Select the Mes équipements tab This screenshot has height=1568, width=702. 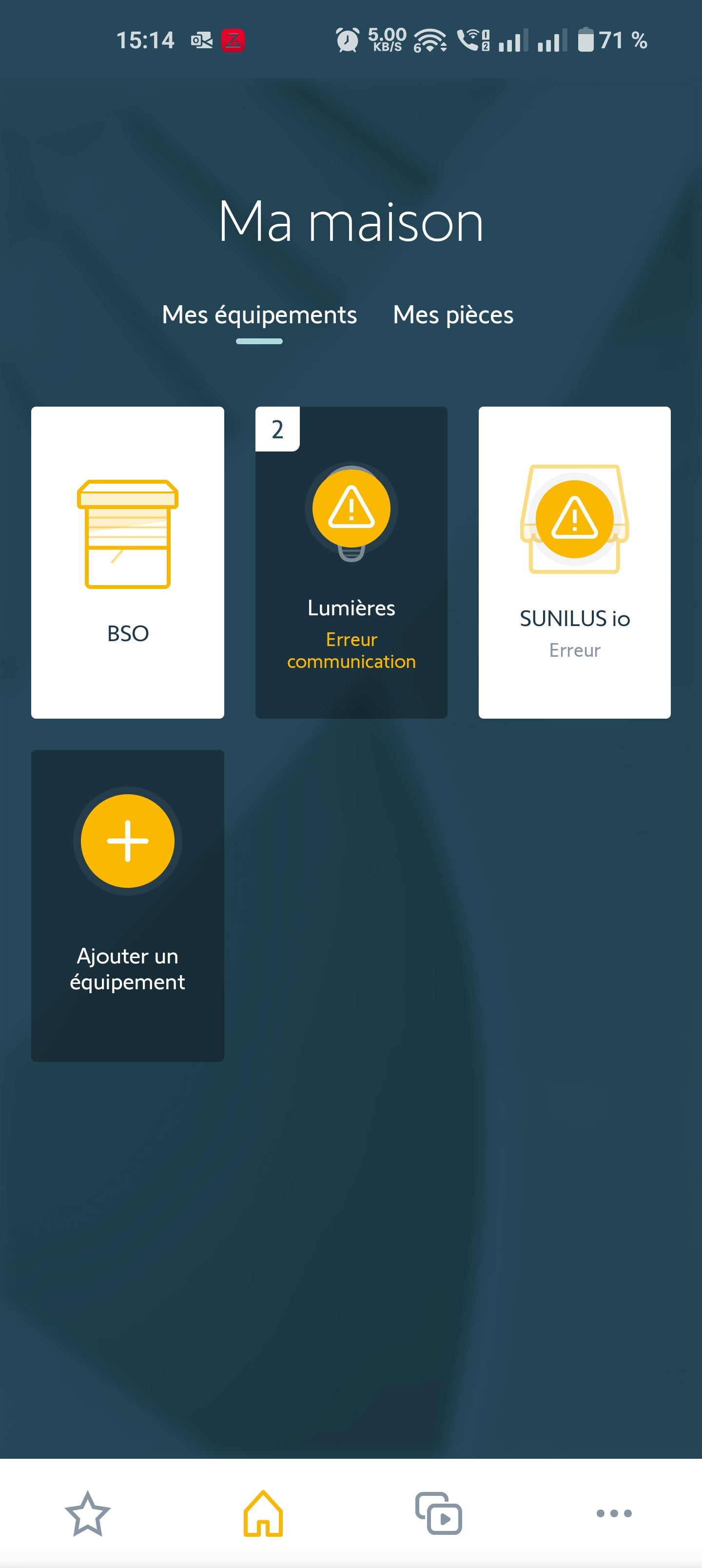click(259, 314)
